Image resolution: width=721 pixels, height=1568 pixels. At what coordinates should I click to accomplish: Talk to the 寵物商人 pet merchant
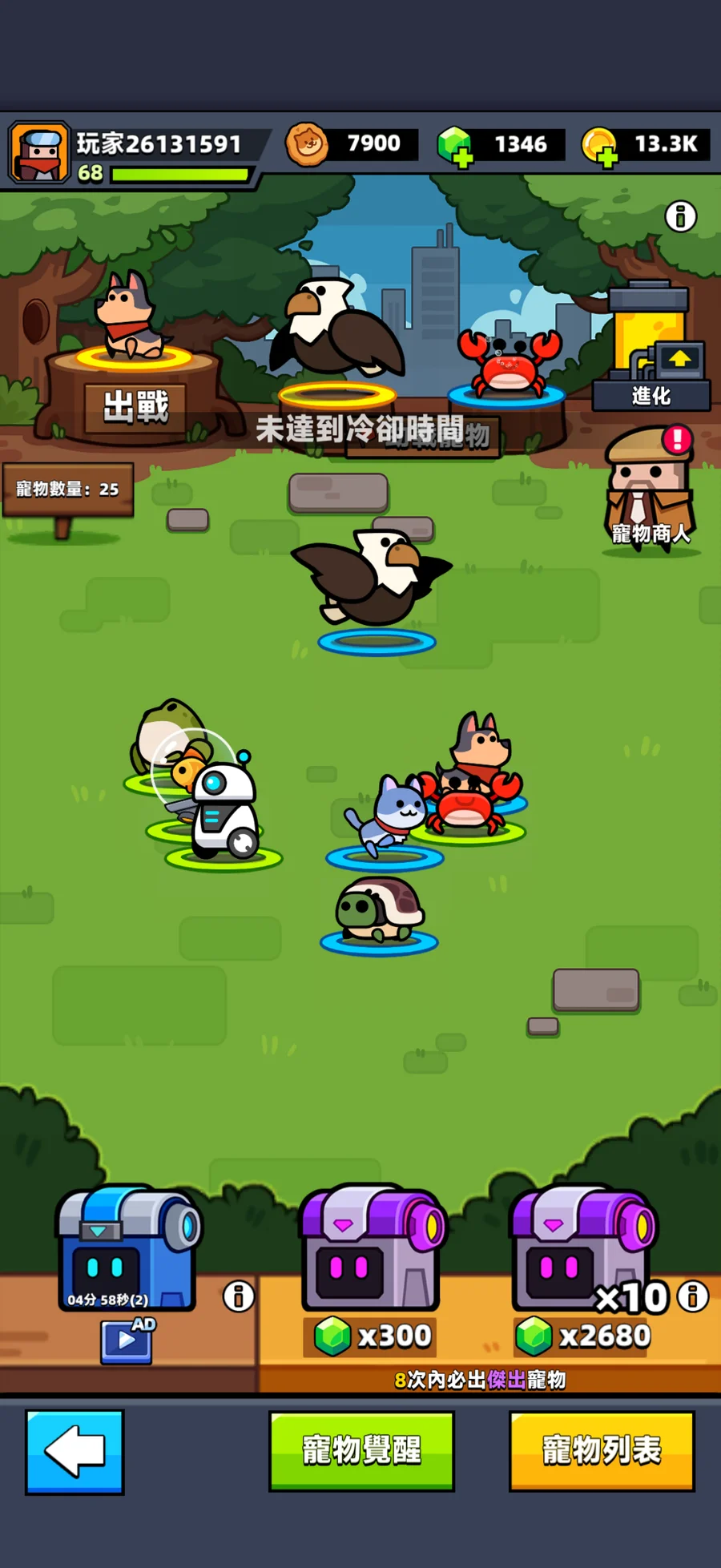[x=649, y=489]
